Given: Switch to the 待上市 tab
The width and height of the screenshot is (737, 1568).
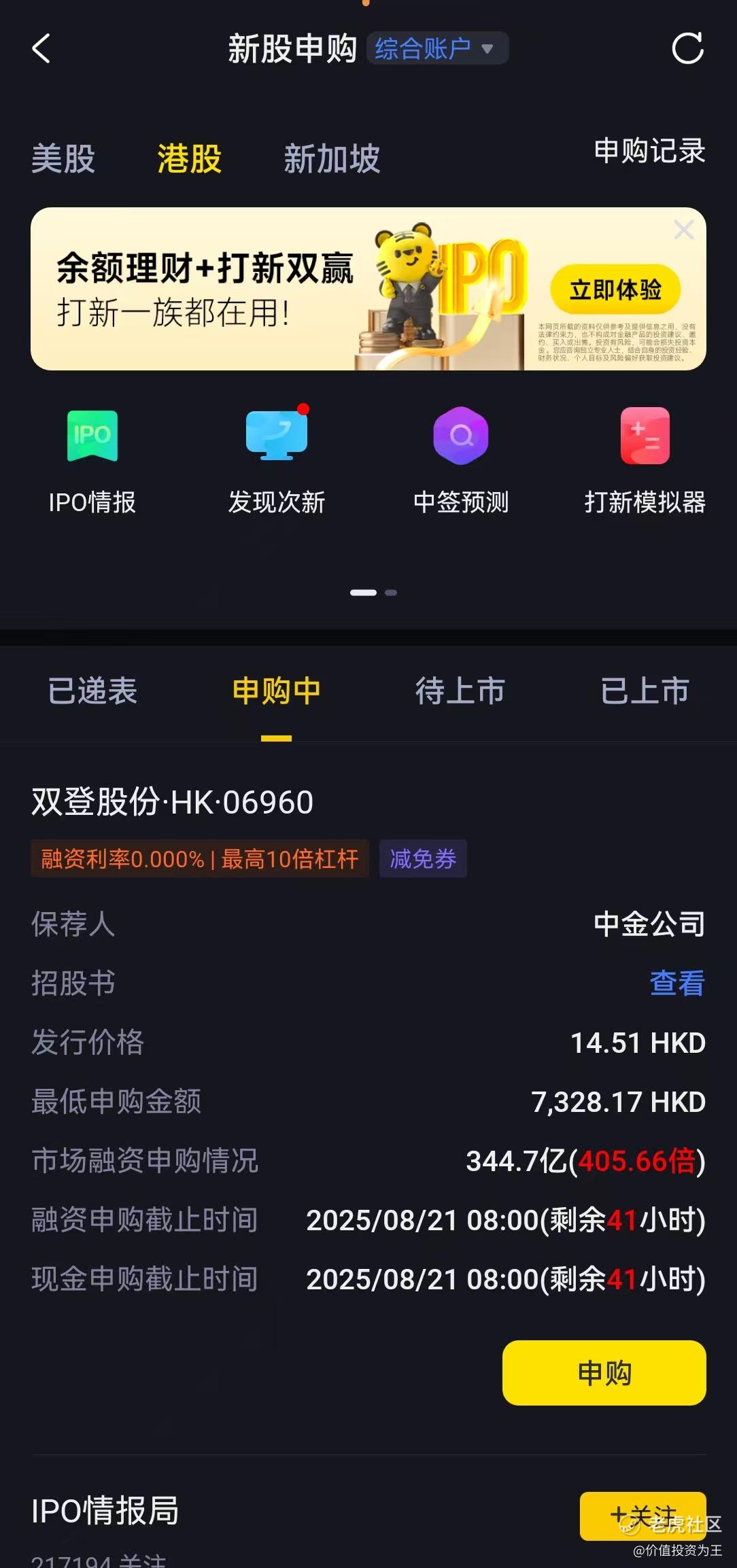Looking at the screenshot, I should click(460, 691).
